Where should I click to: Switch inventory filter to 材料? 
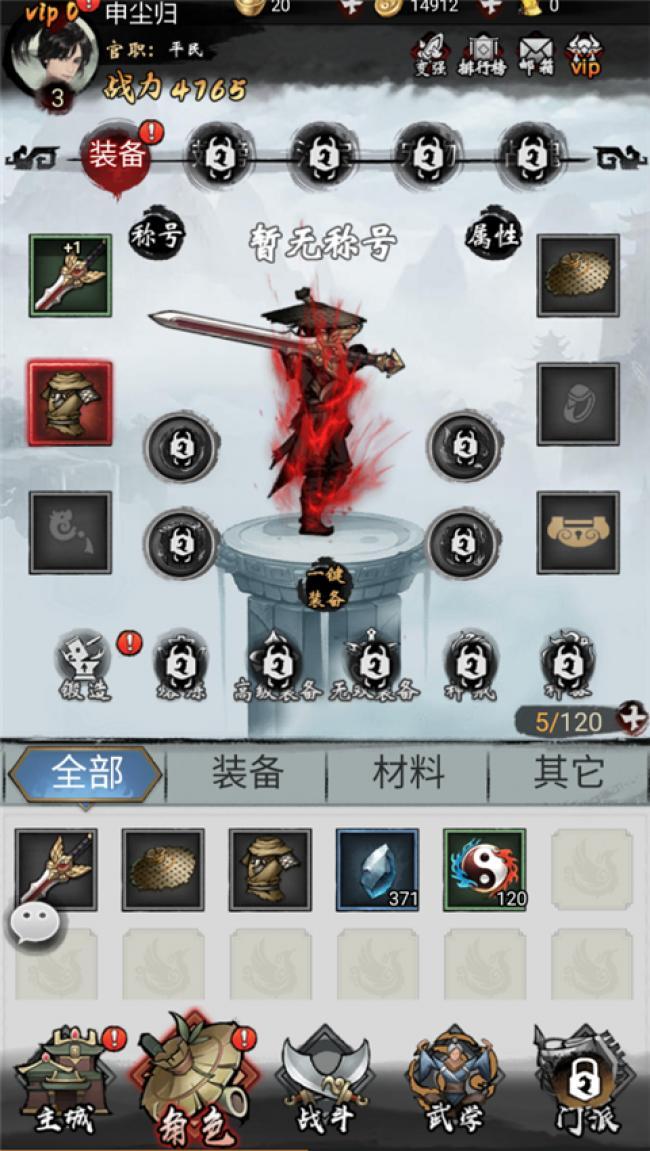tap(407, 774)
